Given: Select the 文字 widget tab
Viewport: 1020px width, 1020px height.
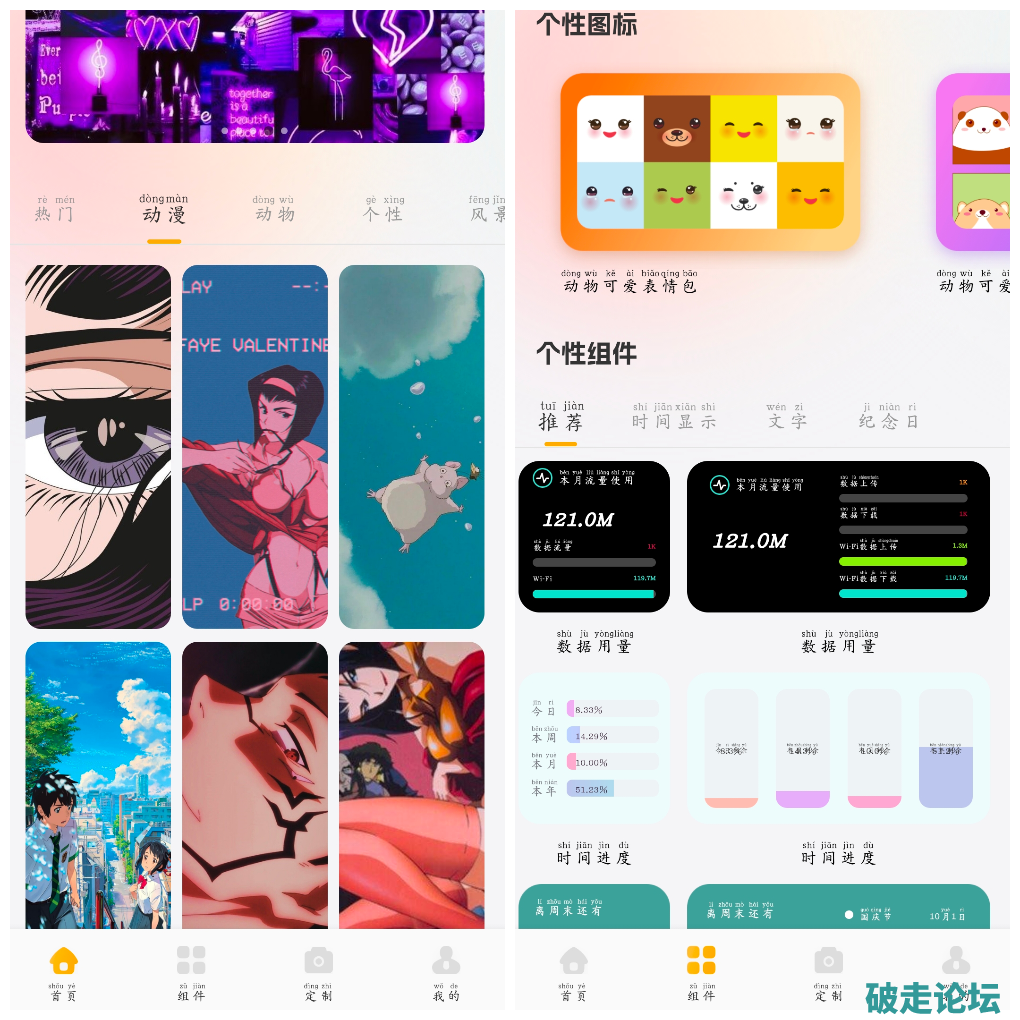Looking at the screenshot, I should (x=787, y=419).
